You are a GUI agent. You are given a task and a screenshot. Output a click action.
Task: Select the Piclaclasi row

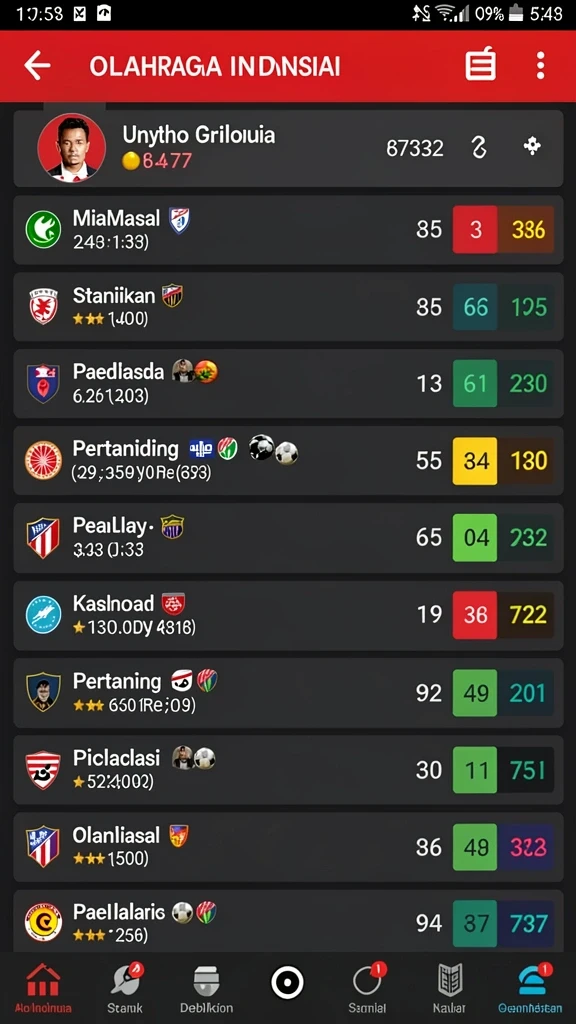coord(288,770)
